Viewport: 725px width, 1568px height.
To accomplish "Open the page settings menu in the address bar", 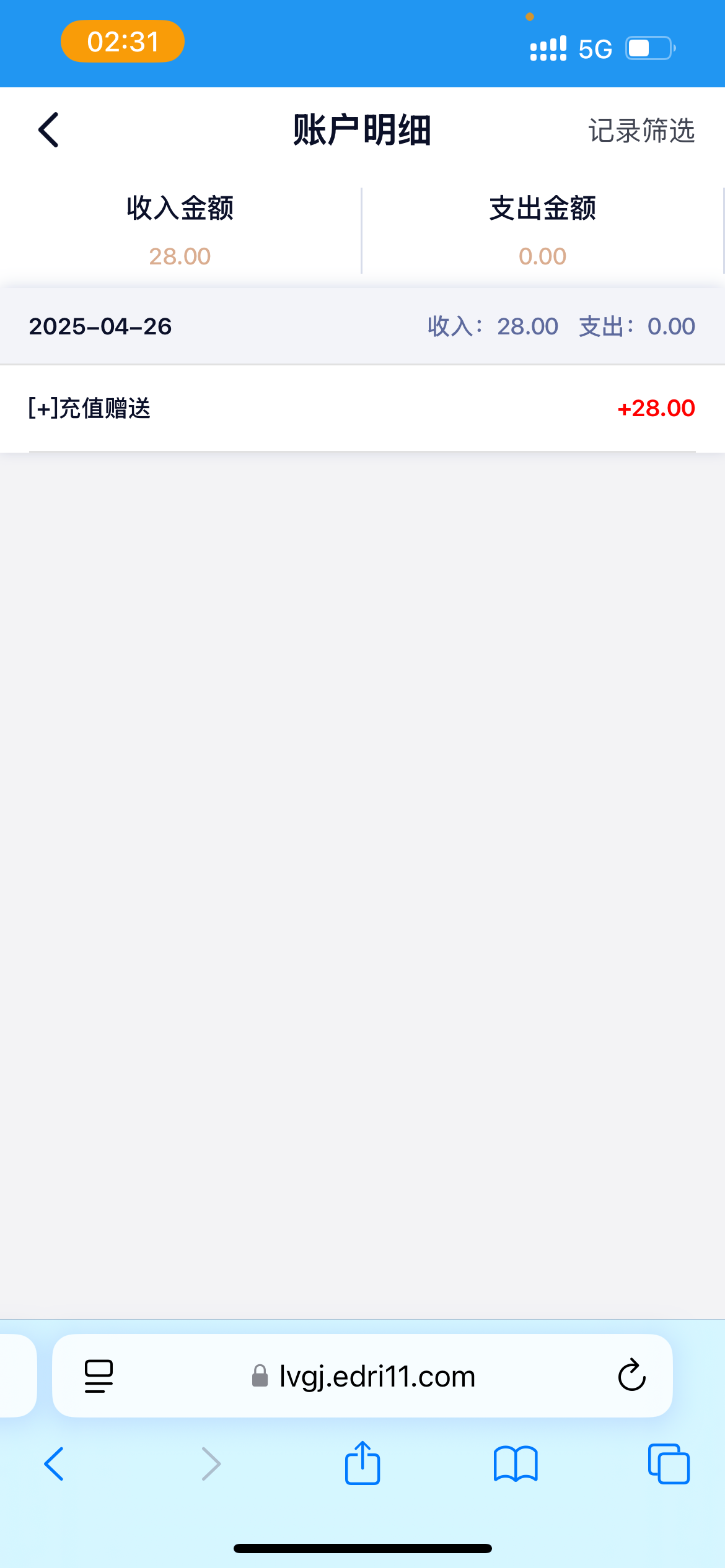I will [99, 1376].
